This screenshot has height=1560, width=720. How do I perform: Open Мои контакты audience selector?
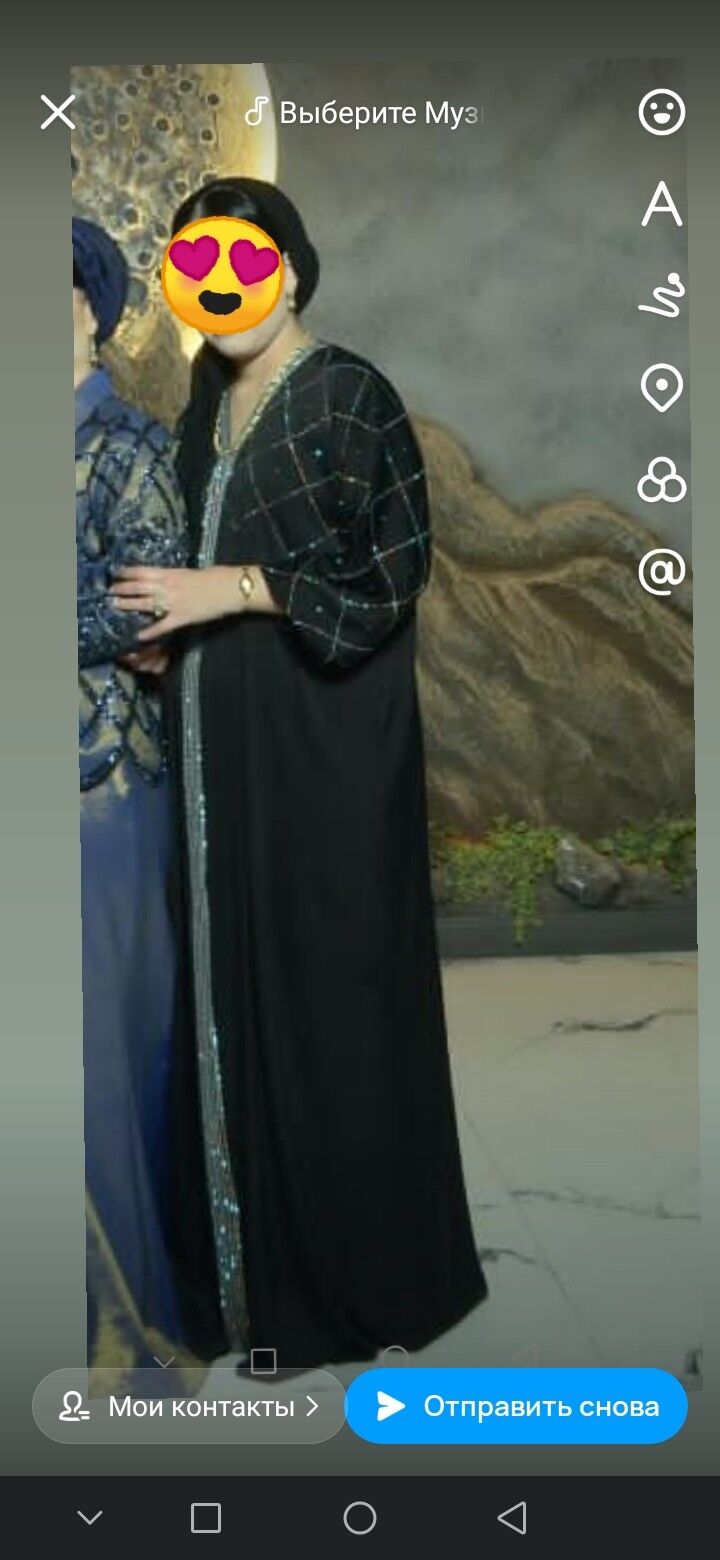tap(189, 1406)
